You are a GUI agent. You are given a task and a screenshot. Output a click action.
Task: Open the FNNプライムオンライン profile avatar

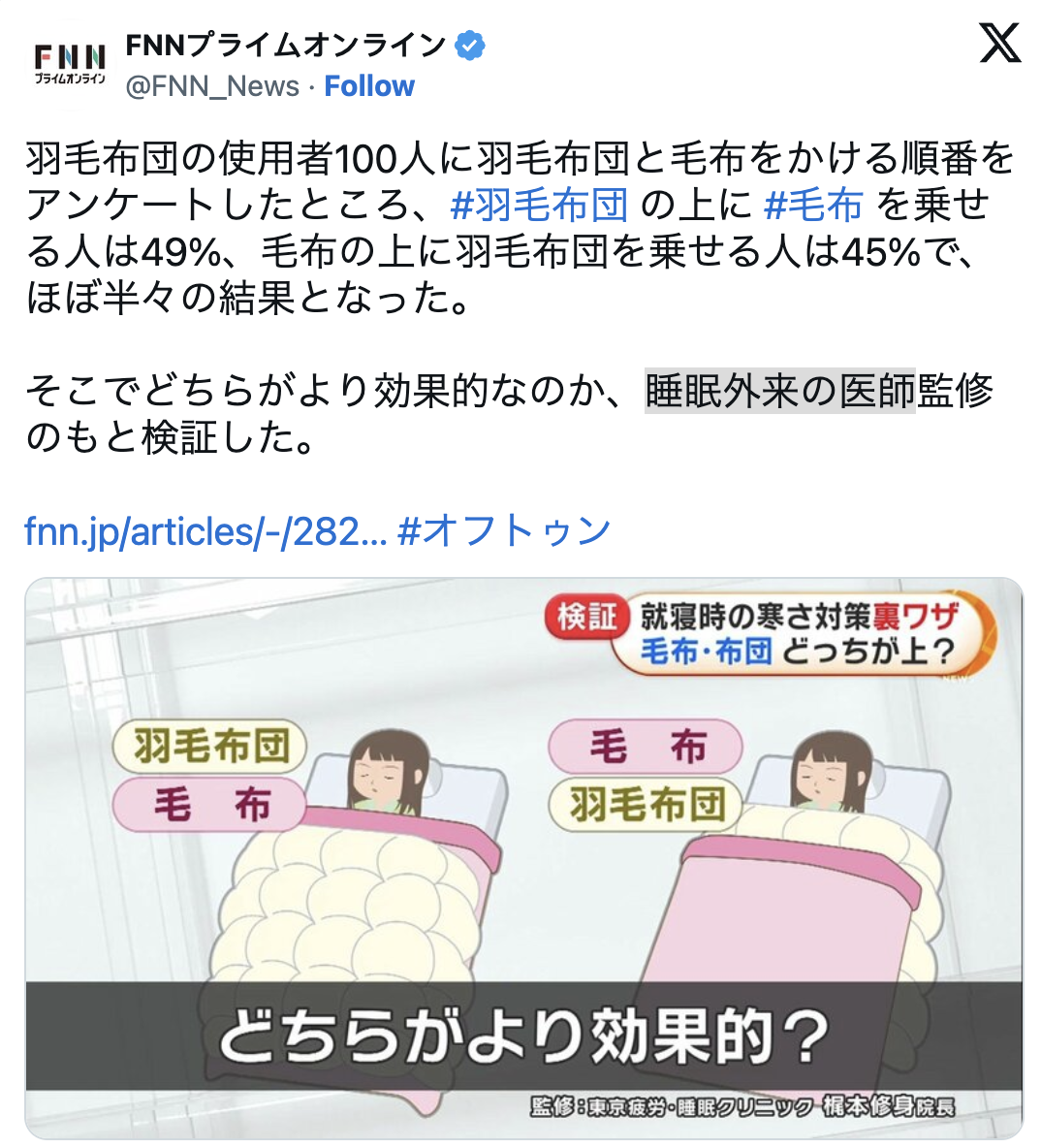70,63
